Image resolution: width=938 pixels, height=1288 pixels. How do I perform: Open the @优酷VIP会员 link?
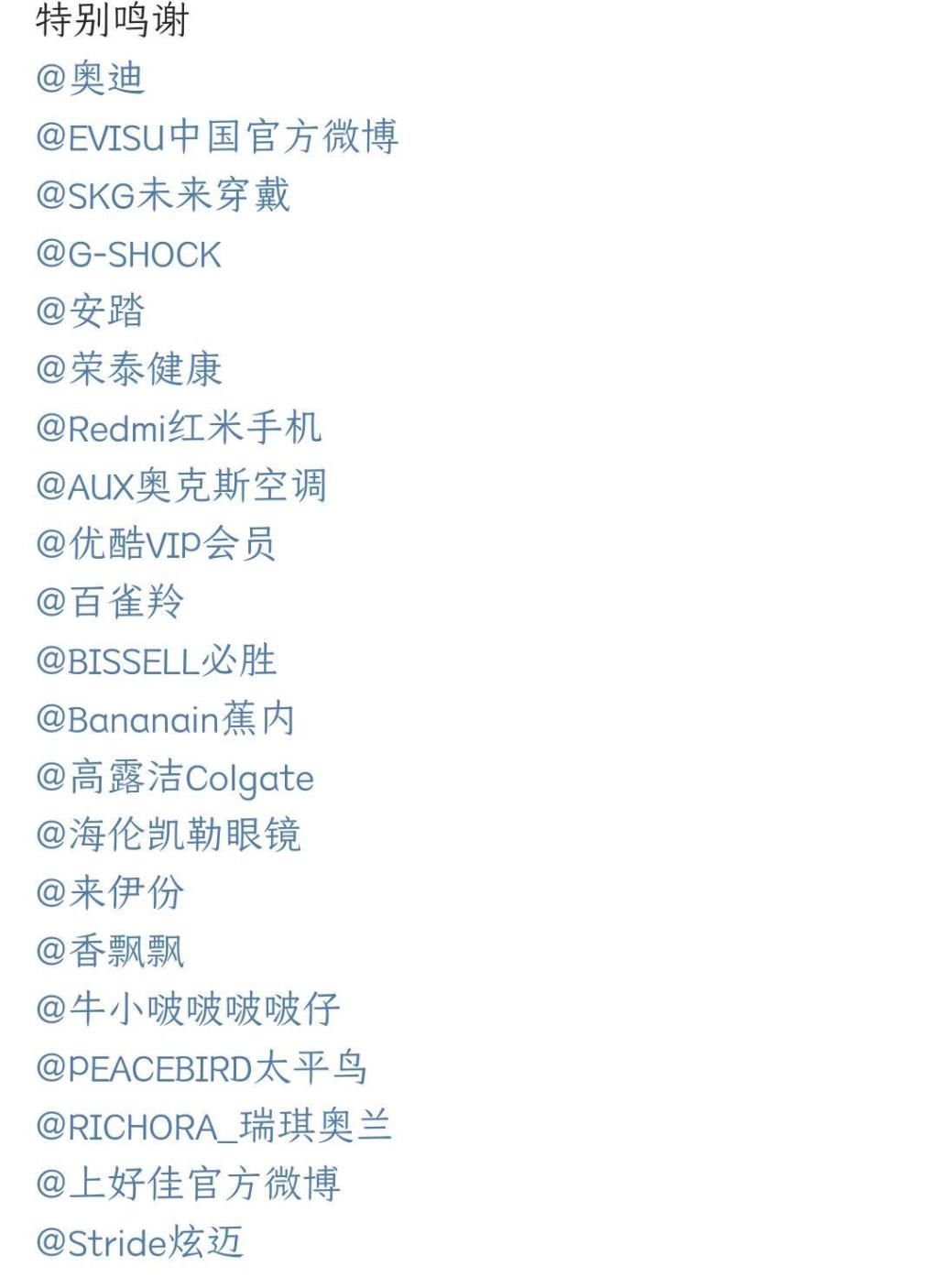click(x=155, y=544)
